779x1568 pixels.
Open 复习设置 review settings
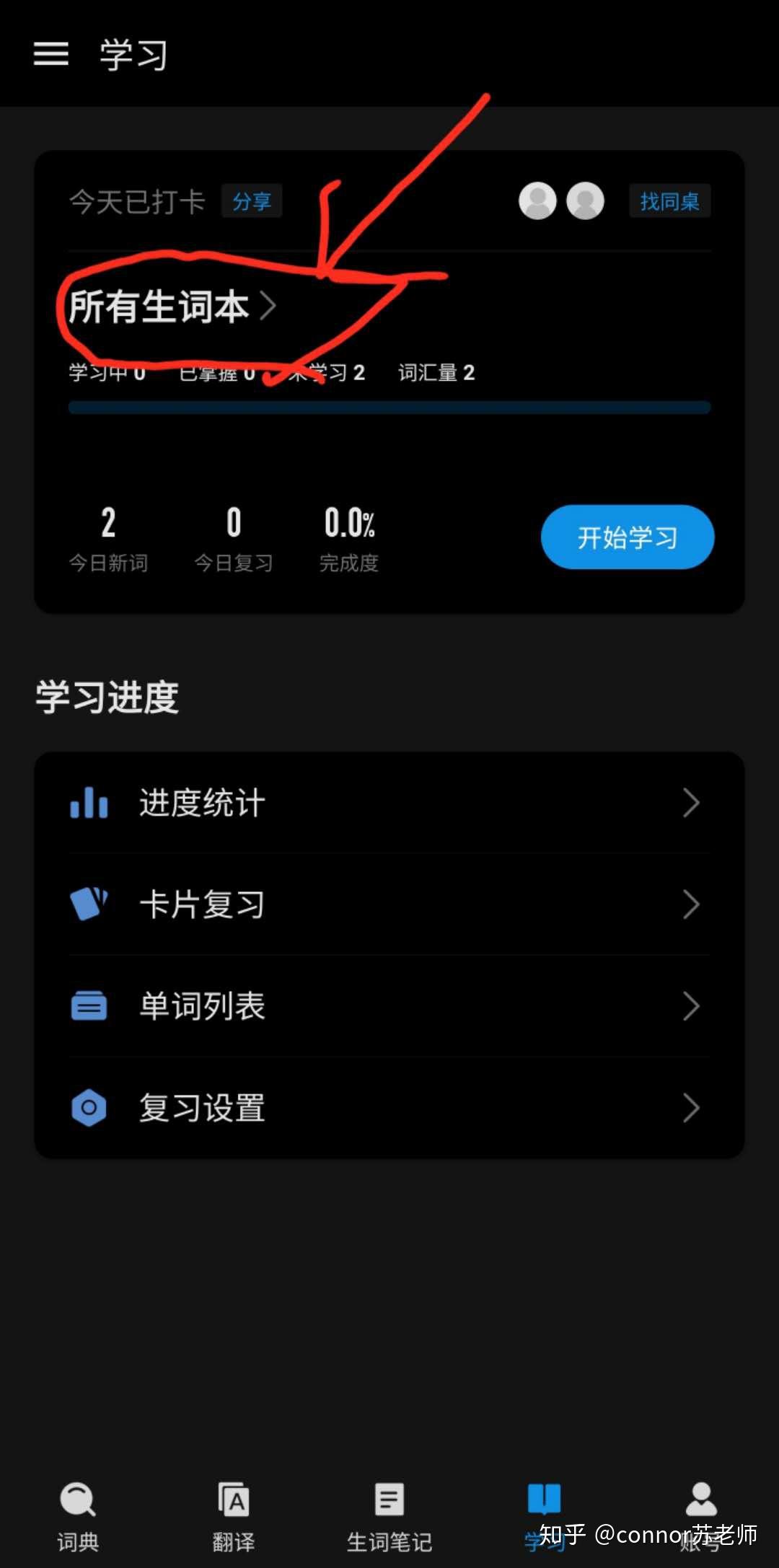389,1108
